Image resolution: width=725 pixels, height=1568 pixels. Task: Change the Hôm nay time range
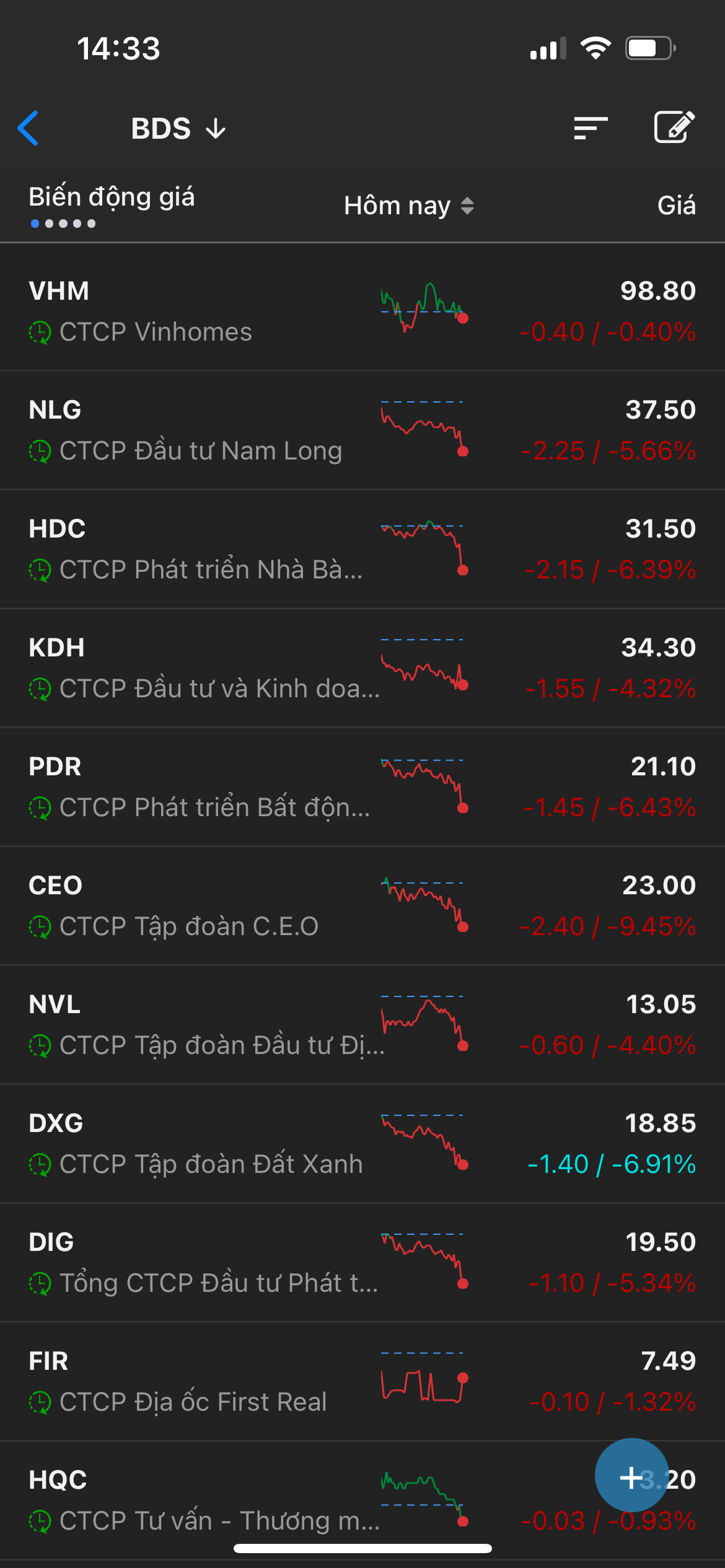409,206
